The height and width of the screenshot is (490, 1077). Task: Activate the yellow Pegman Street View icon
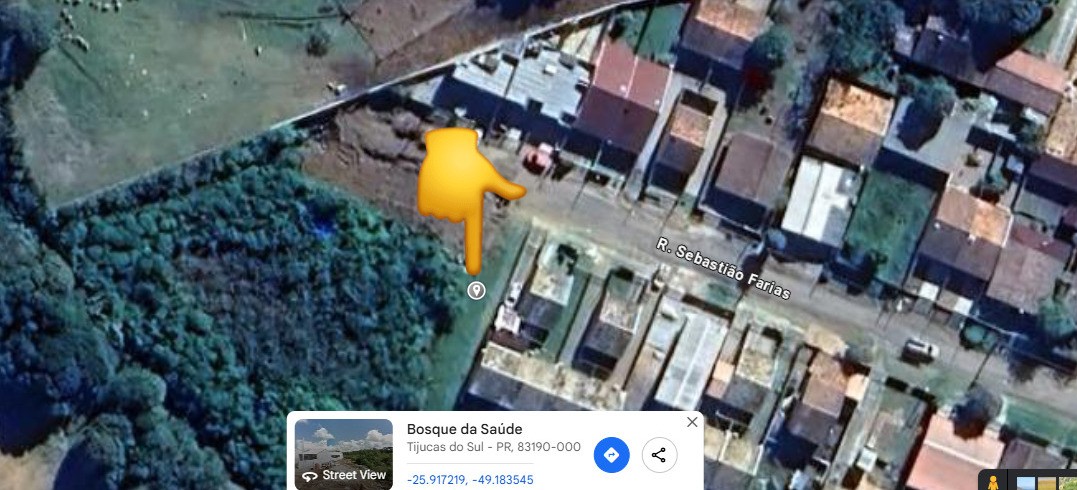992,481
